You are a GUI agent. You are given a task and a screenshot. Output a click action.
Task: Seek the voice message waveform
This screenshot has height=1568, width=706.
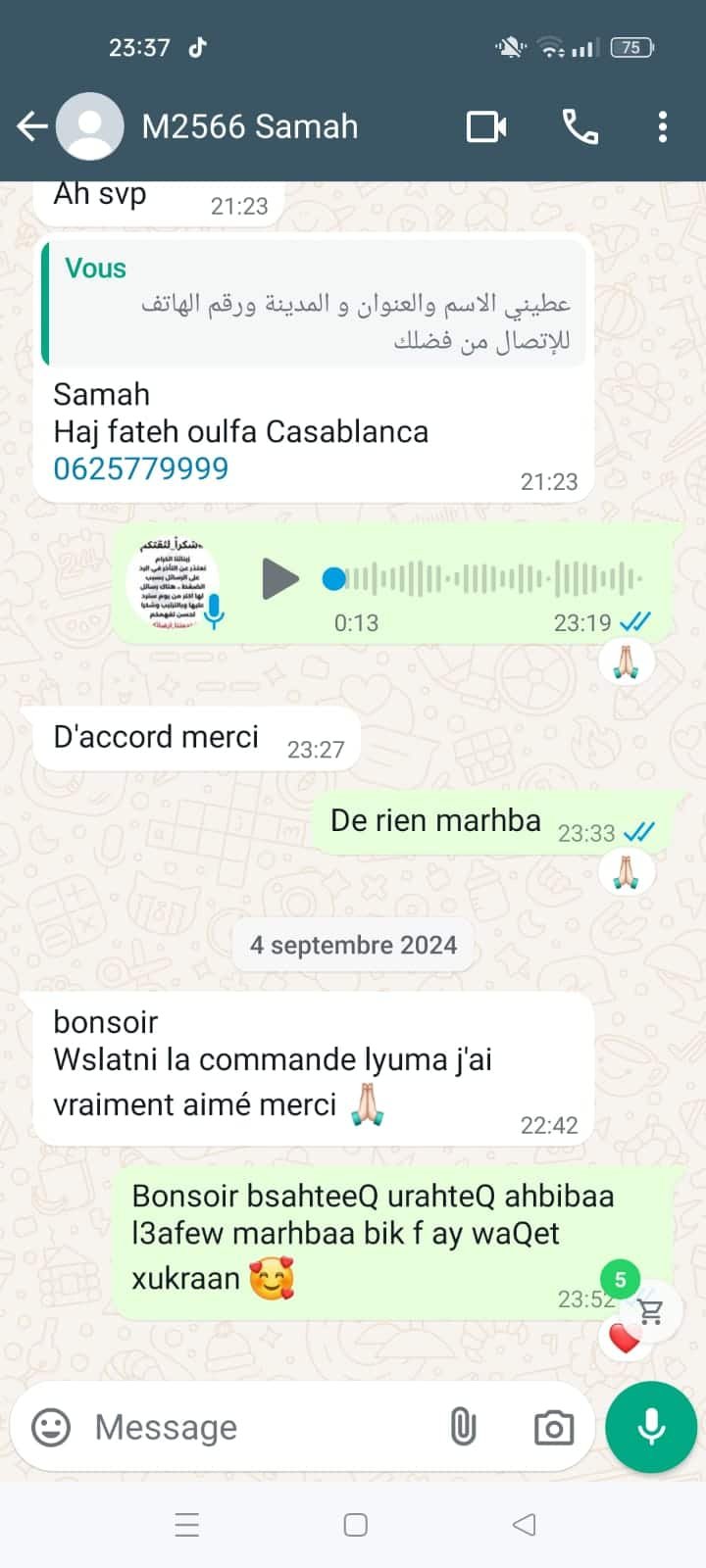pos(490,578)
